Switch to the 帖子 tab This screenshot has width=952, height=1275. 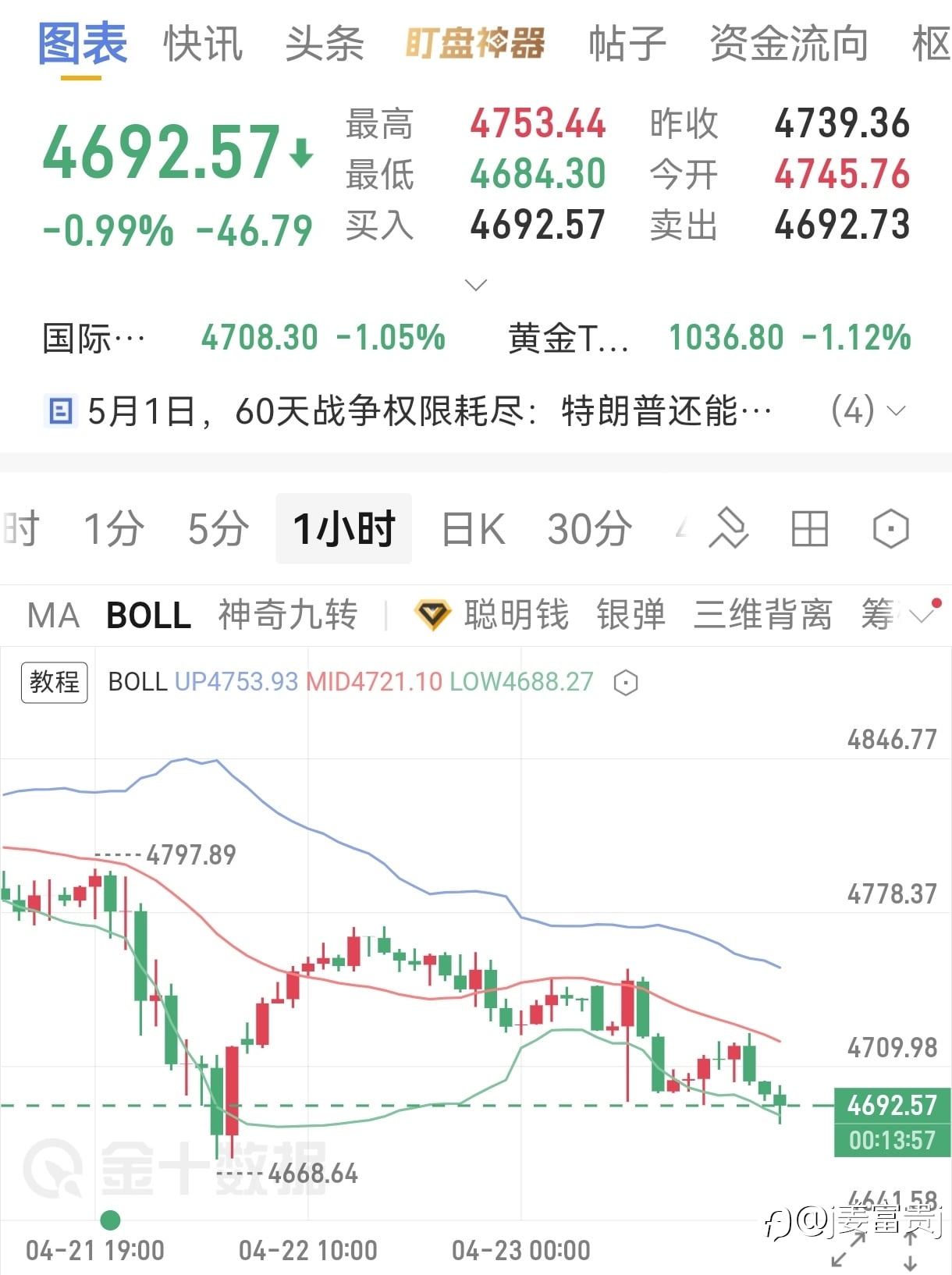[x=627, y=44]
